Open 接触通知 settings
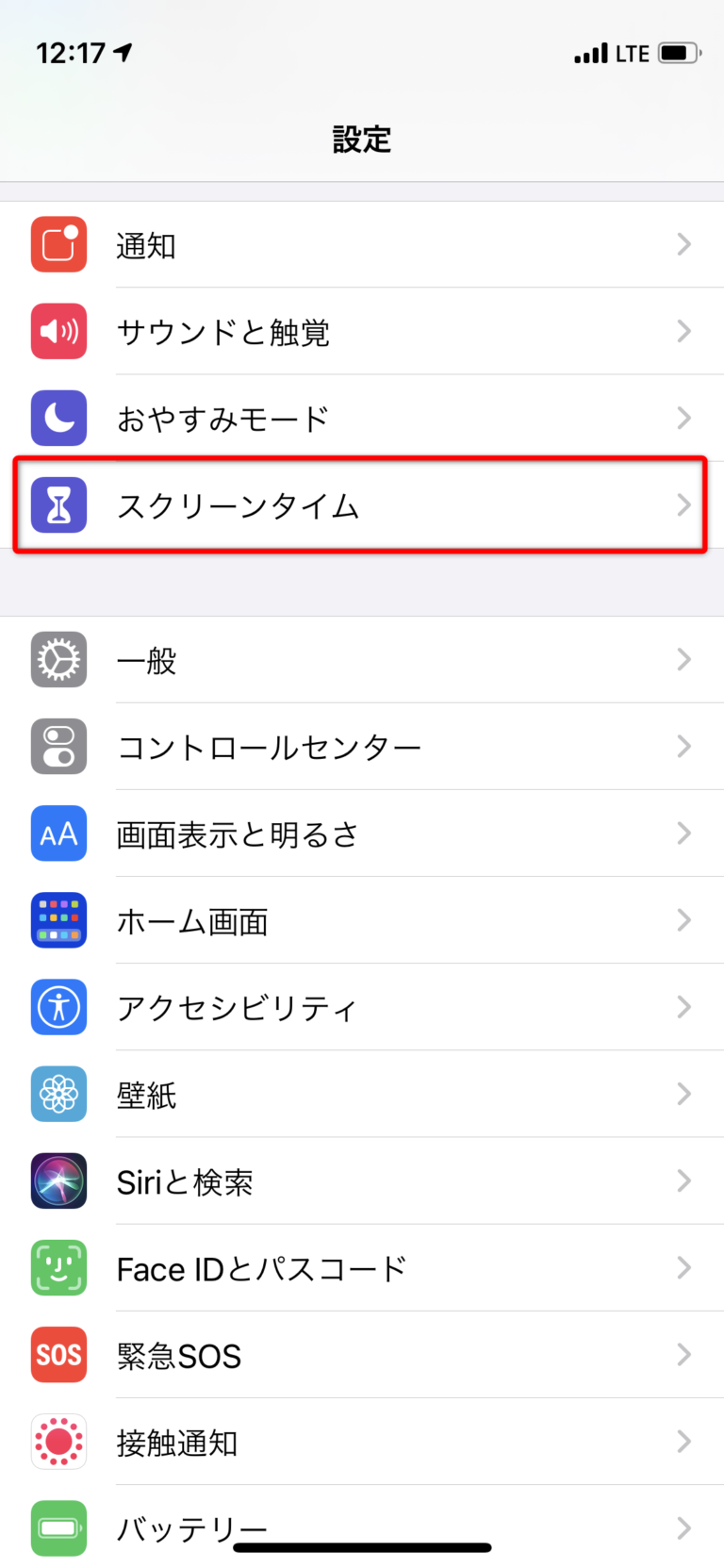 362,1442
